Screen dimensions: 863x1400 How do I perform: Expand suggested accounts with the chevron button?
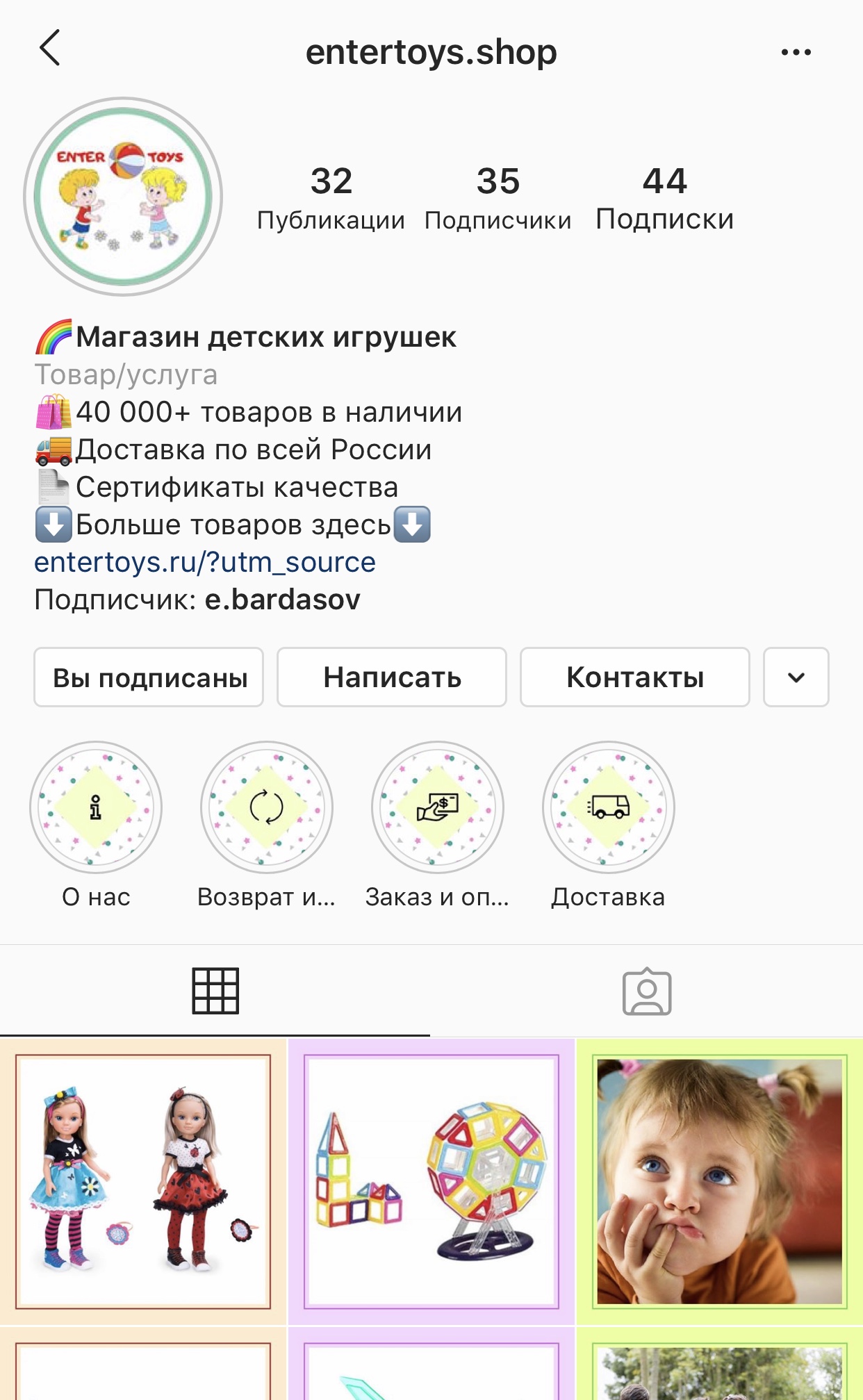[796, 677]
